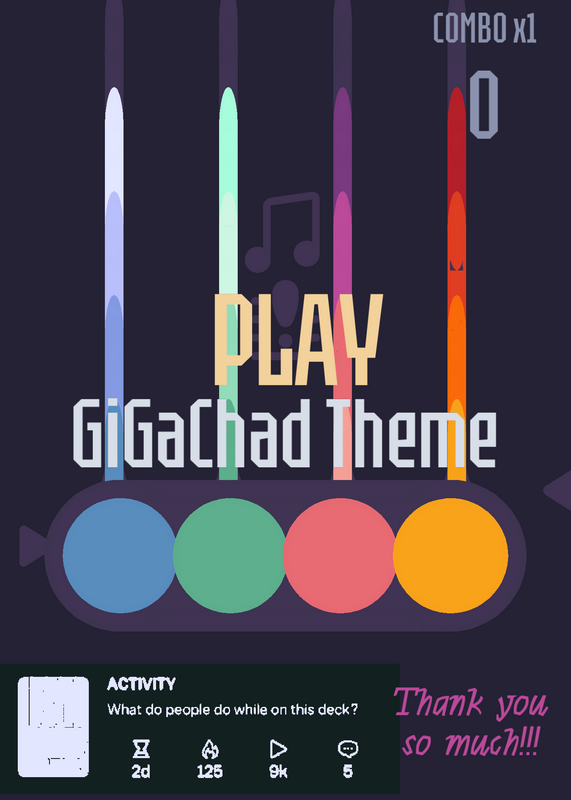Viewport: 571px width, 800px height.
Task: Tap PLAY to start the song
Action: coord(299,339)
